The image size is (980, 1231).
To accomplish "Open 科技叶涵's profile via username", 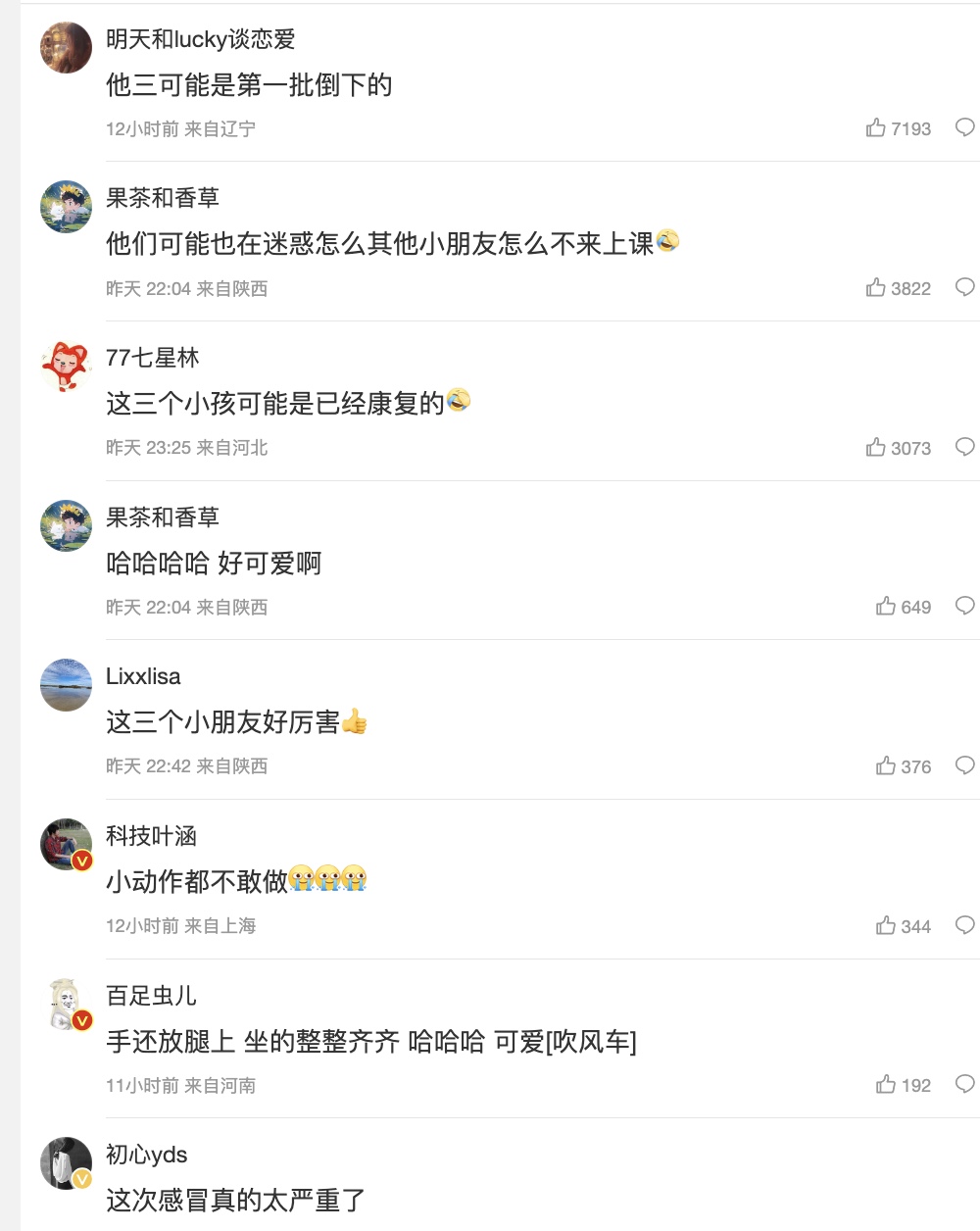I will pos(151,836).
